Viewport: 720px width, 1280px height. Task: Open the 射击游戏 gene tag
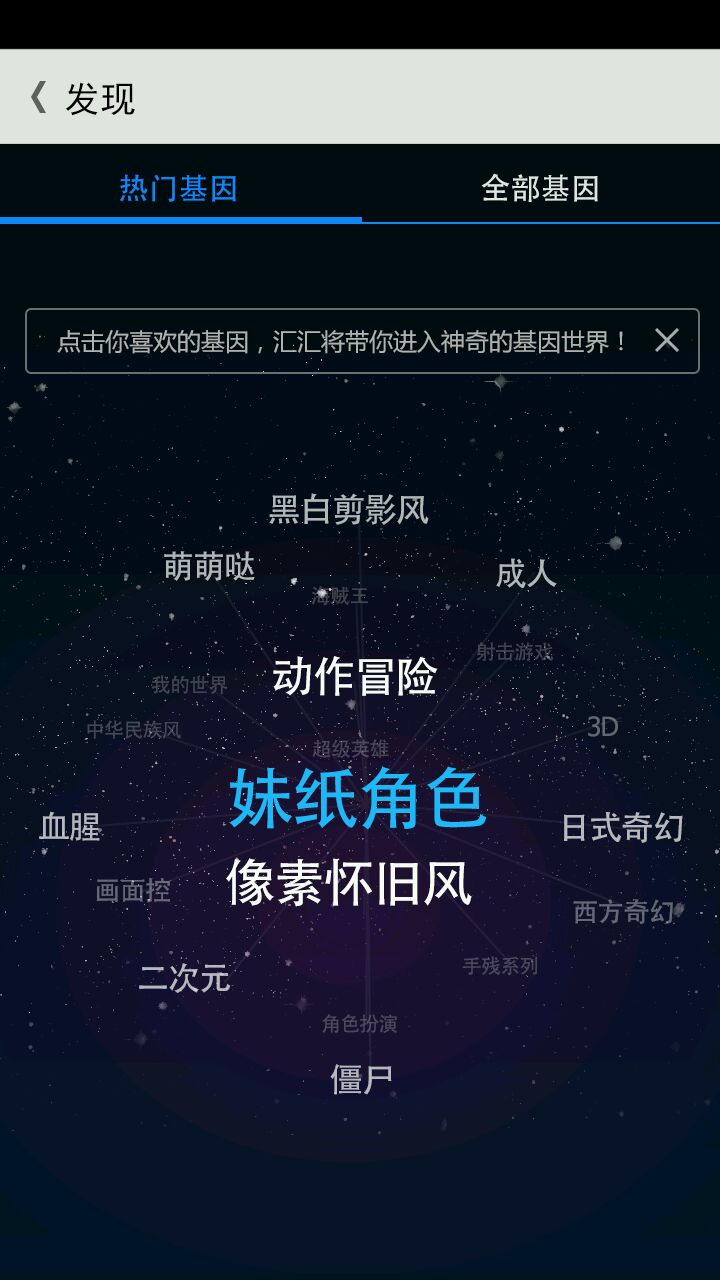click(x=514, y=652)
